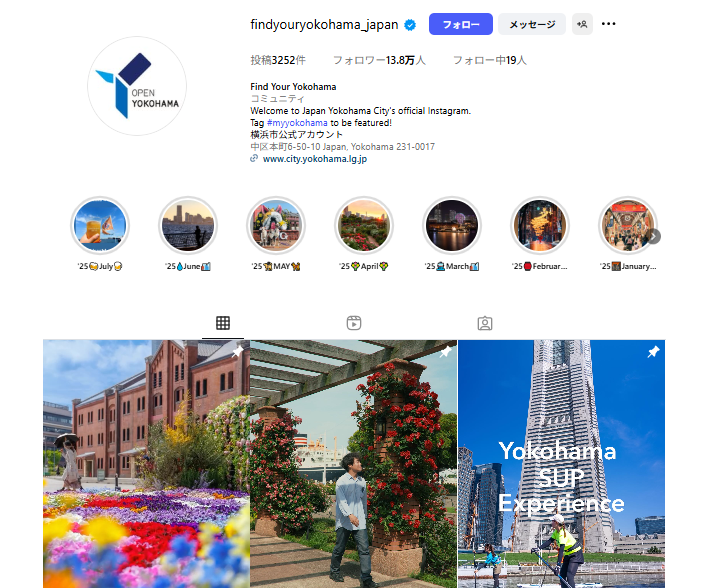Visit www.city.yokohama.lg.jp website link
The image size is (710, 588).
pyautogui.click(x=314, y=158)
